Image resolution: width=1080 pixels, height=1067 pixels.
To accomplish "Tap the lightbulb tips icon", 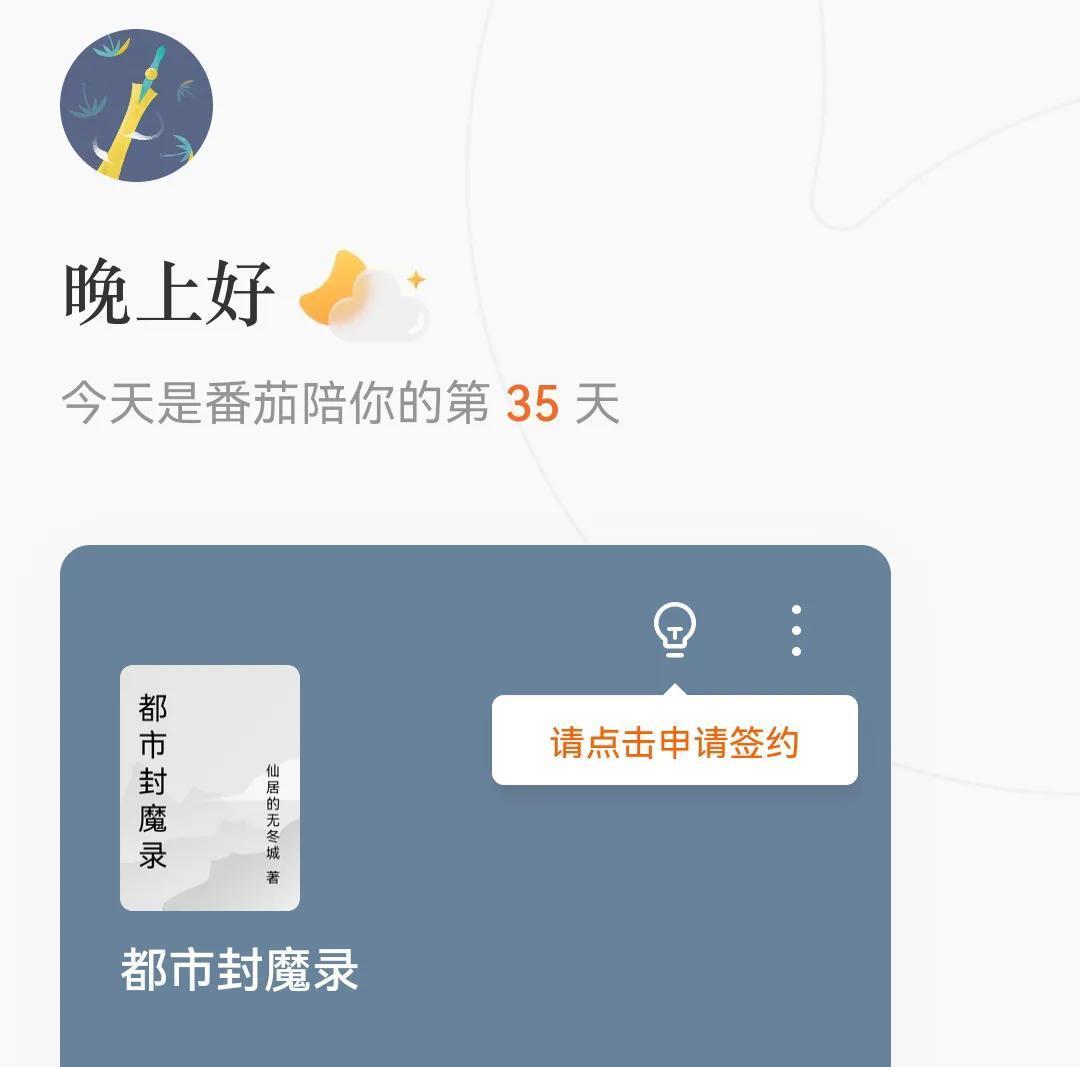I will [x=675, y=630].
